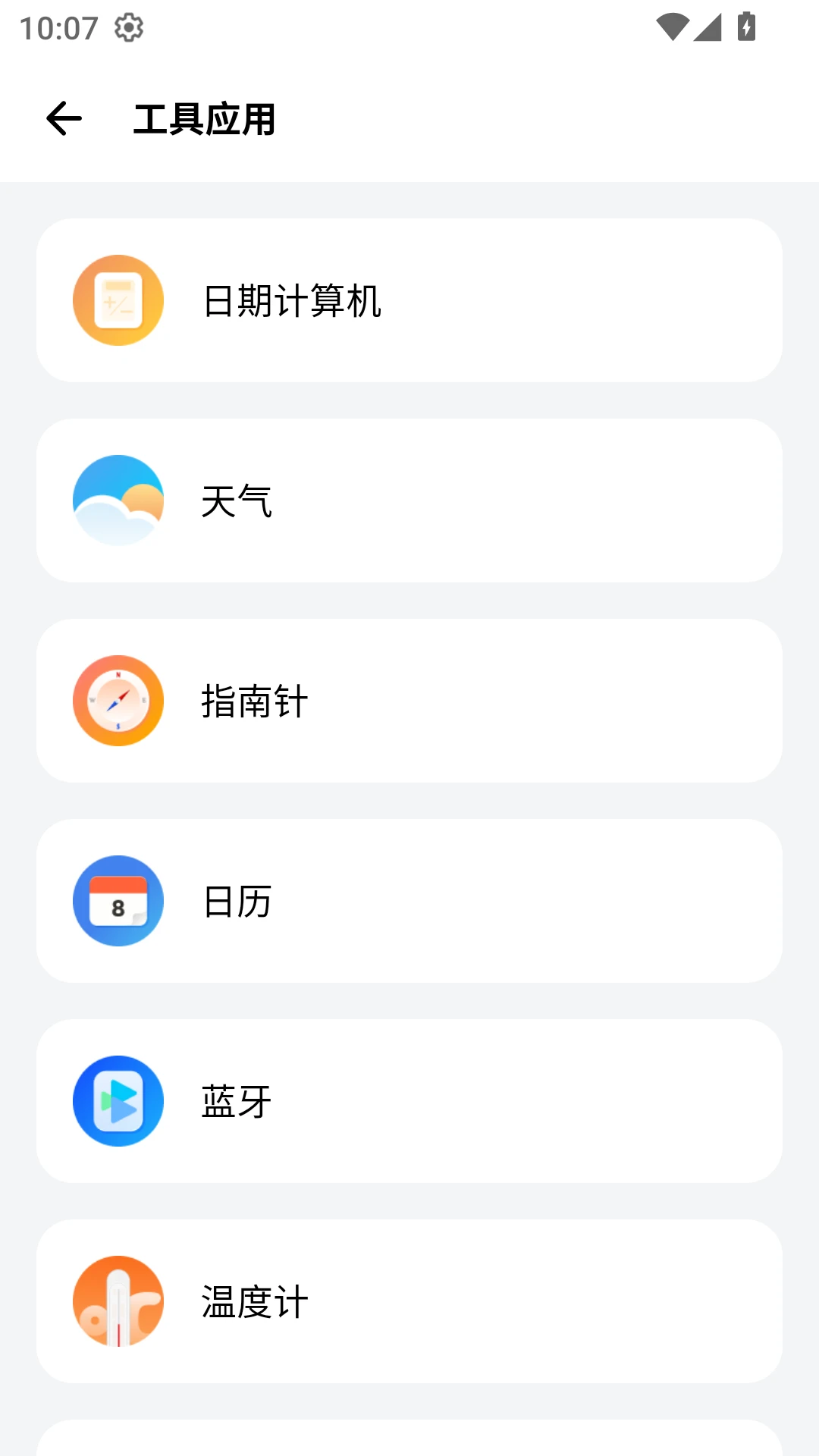
Task: Select the 工具应用 title text
Action: [x=205, y=118]
